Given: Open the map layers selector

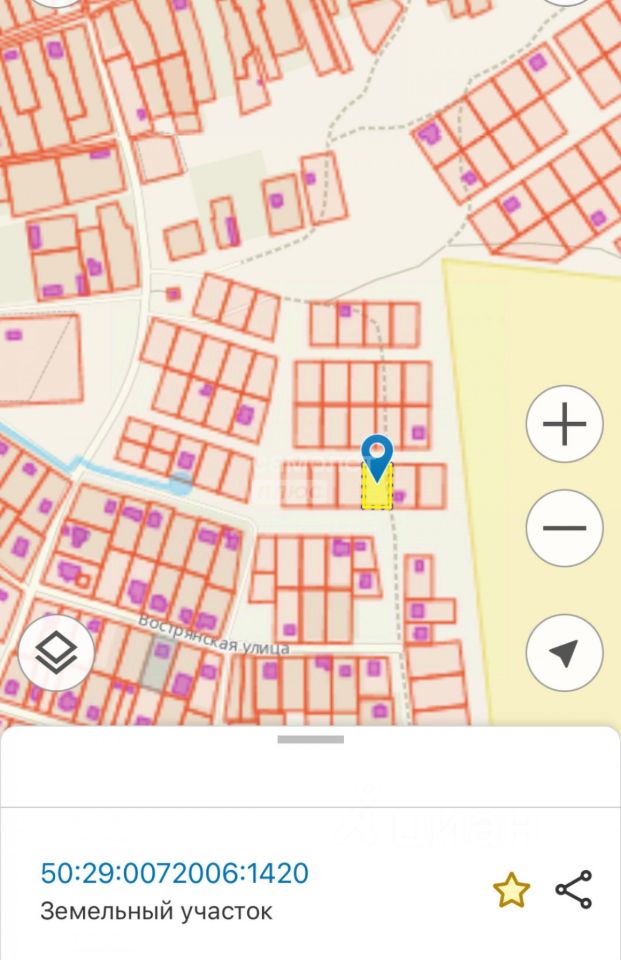Looking at the screenshot, I should tap(57, 653).
